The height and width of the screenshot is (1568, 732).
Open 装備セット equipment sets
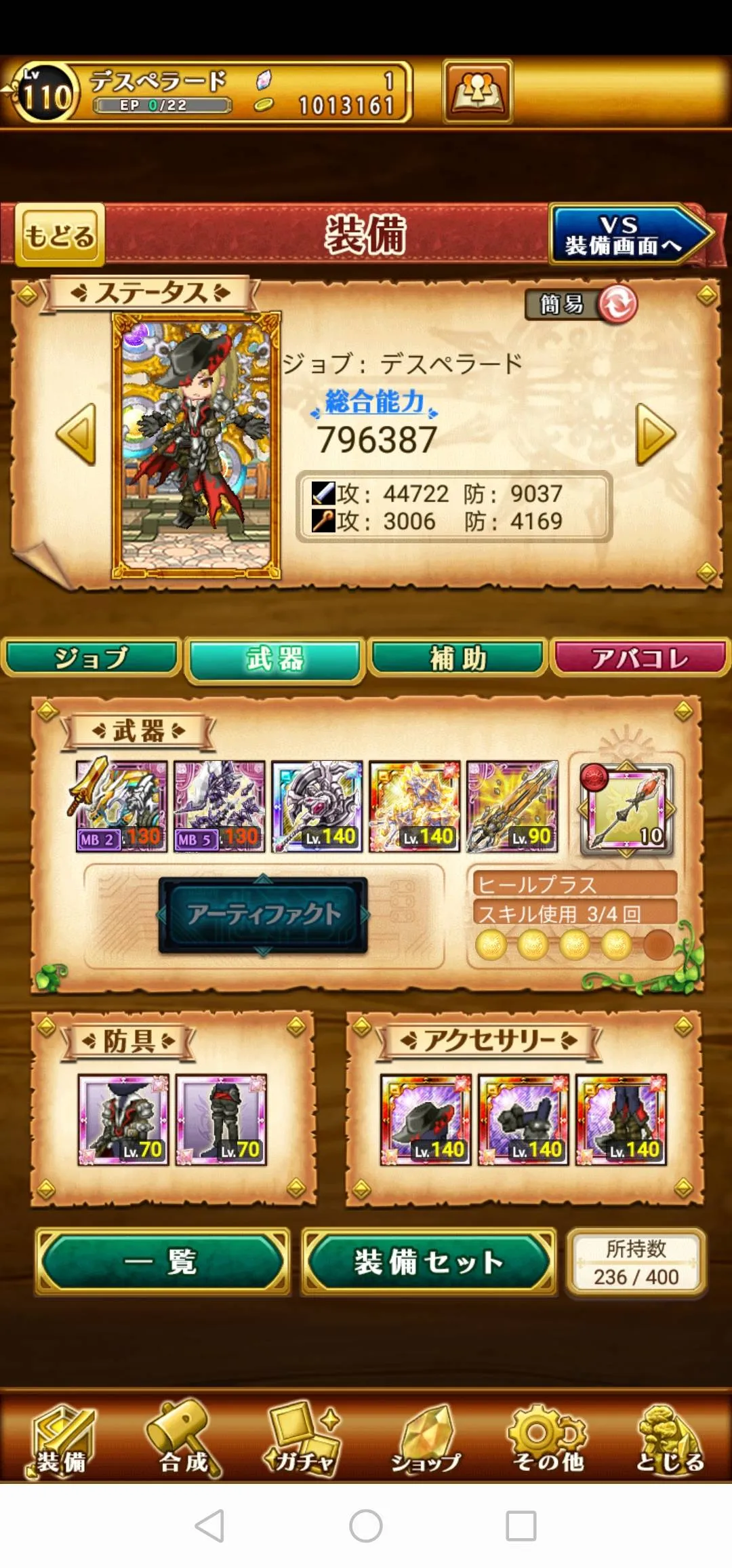(x=428, y=1262)
